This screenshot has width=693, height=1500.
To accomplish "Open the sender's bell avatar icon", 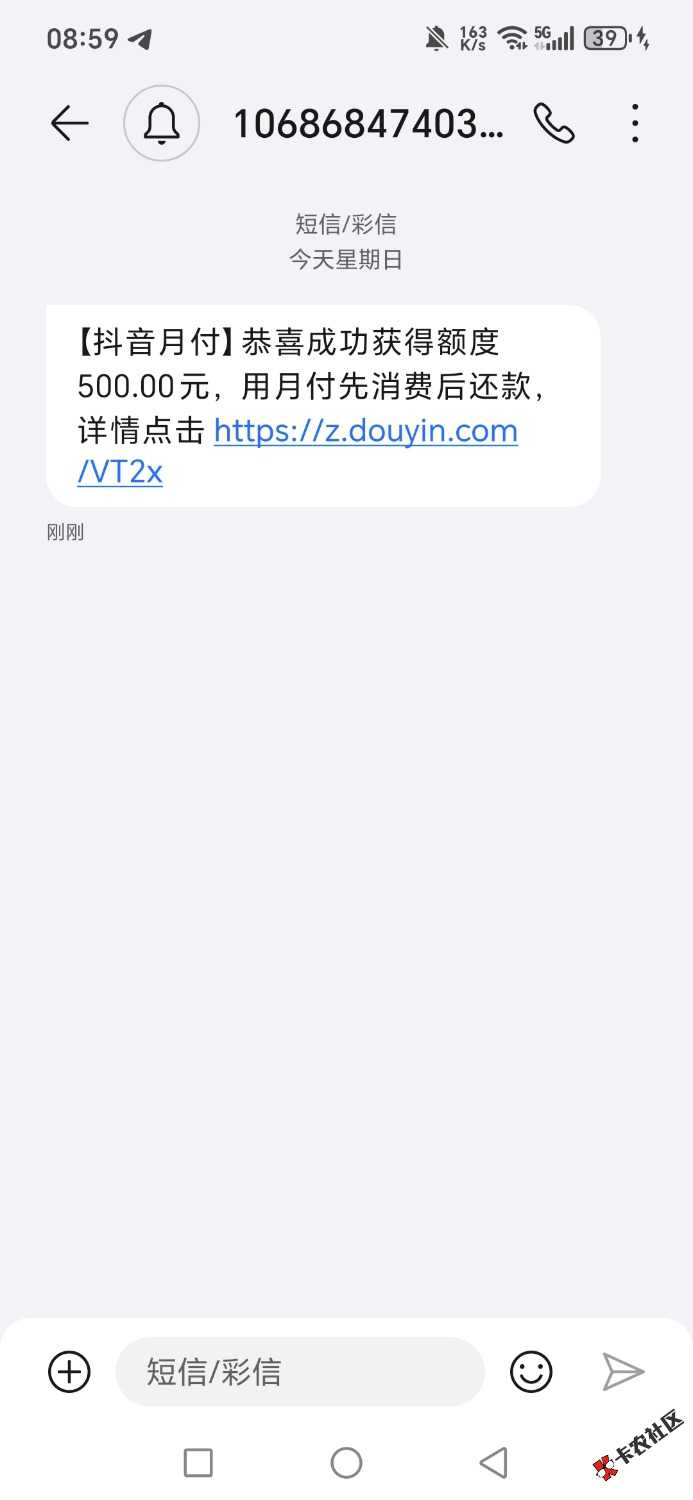I will pos(161,124).
